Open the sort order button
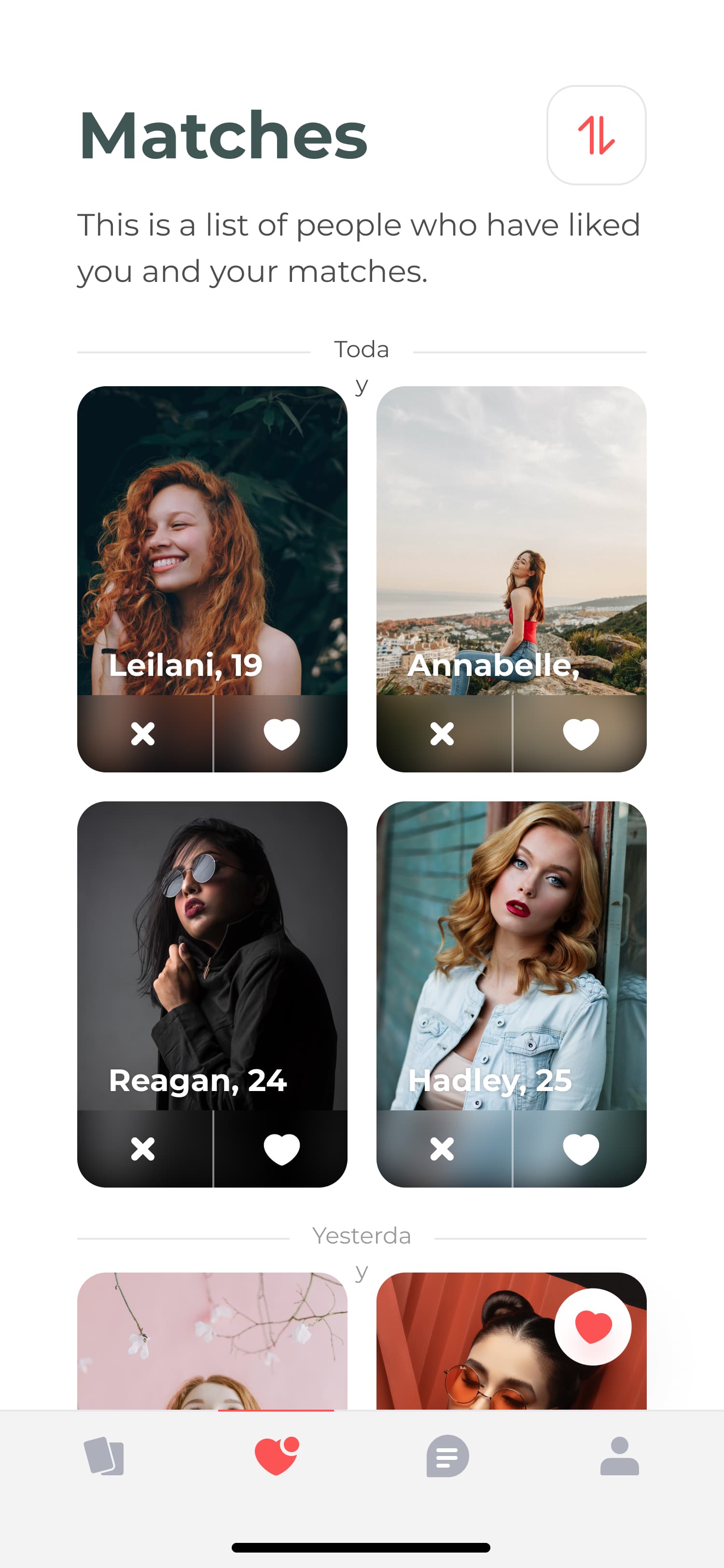 [596, 135]
